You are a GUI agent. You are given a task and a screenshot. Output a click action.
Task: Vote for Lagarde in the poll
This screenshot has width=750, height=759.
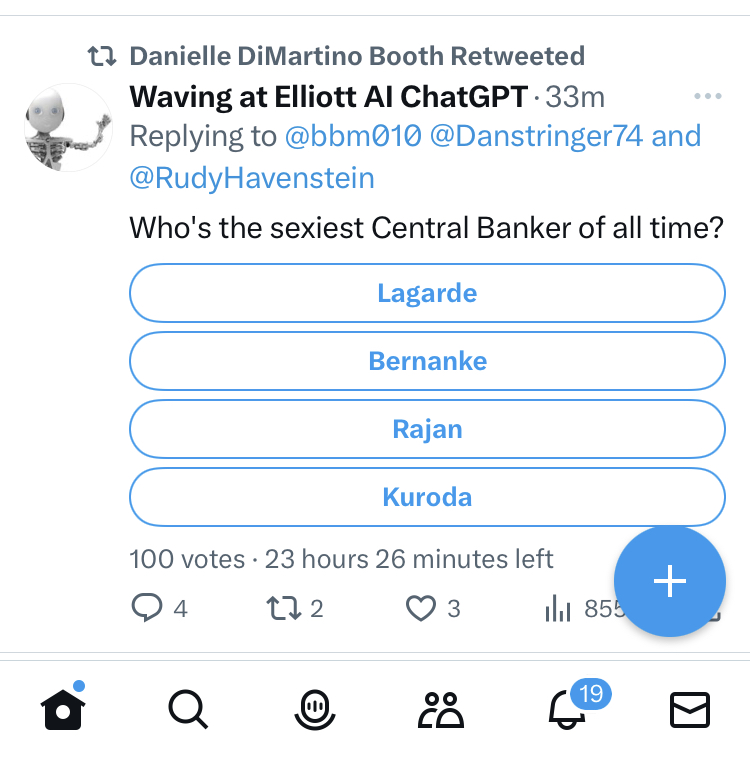(427, 293)
